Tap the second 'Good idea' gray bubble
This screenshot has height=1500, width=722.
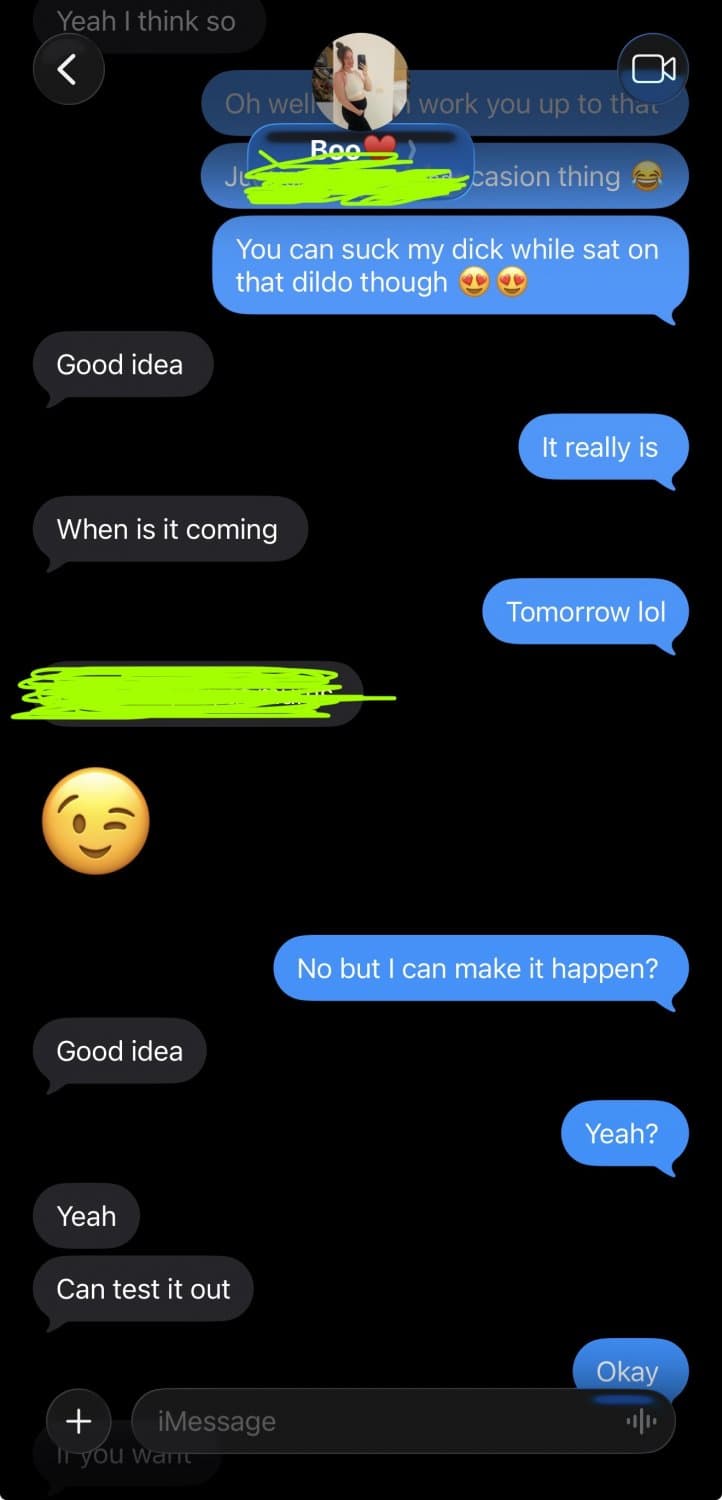point(119,1051)
